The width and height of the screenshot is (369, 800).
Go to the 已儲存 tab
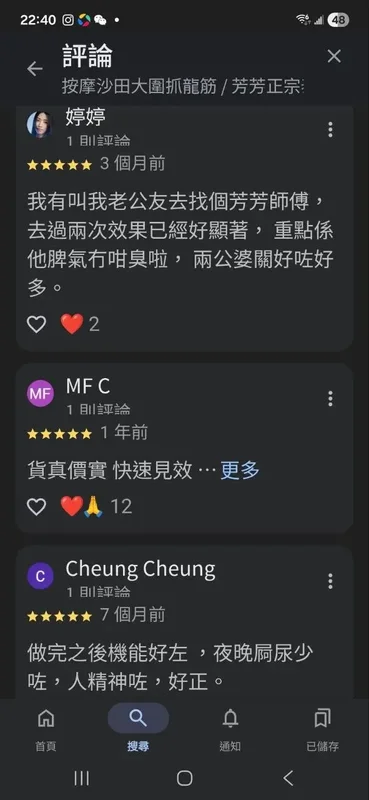tap(323, 729)
